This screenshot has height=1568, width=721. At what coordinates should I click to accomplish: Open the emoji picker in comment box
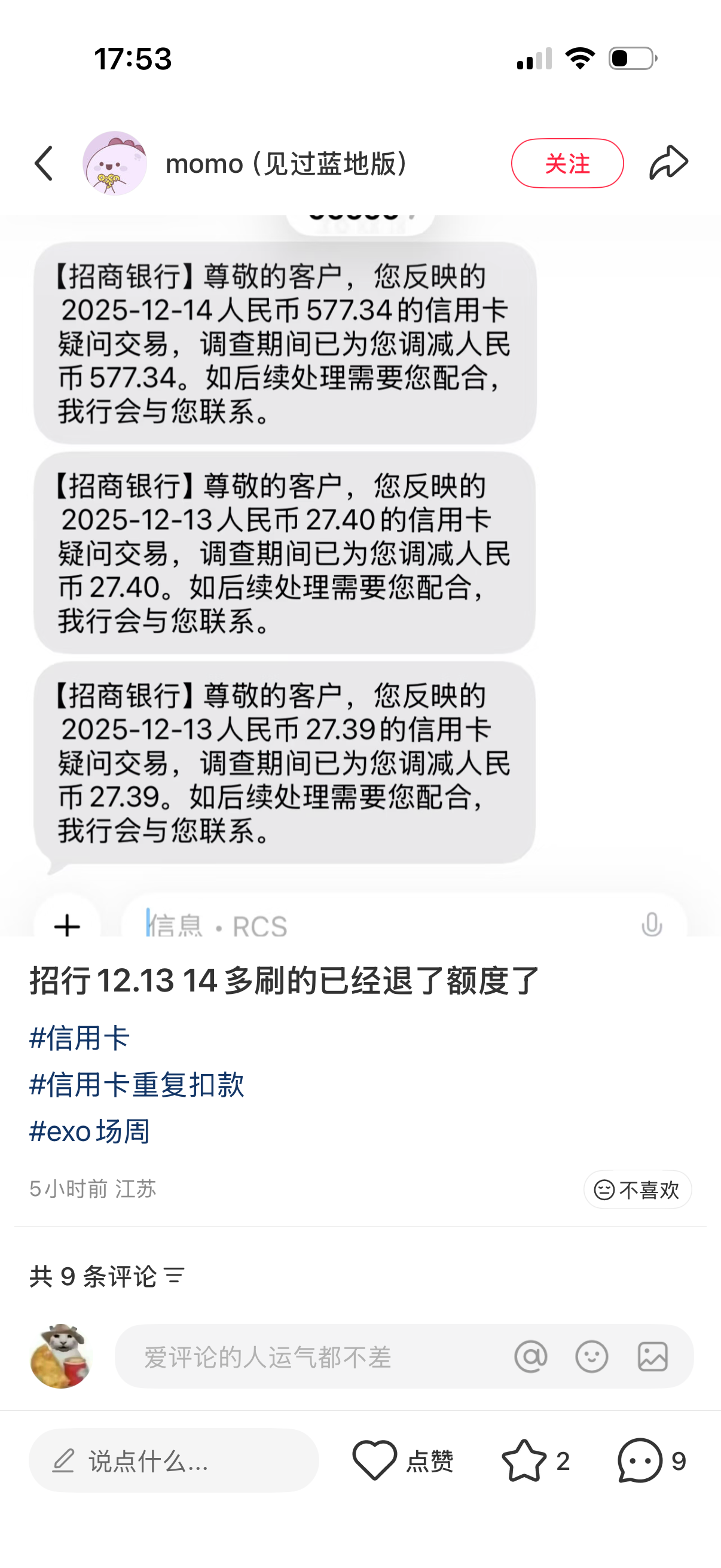tap(591, 1356)
